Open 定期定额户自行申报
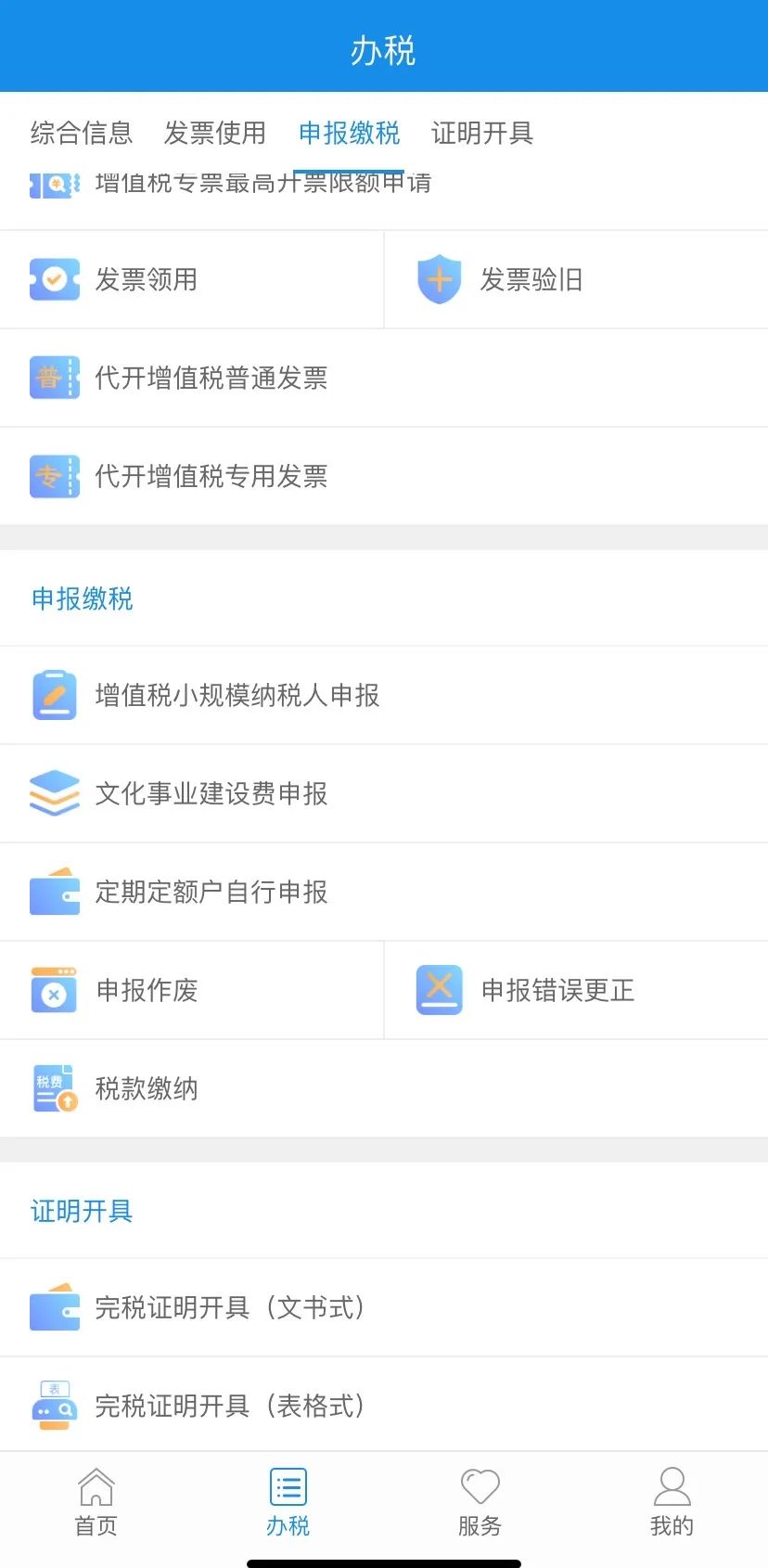Viewport: 768px width, 1568px height. coord(384,892)
